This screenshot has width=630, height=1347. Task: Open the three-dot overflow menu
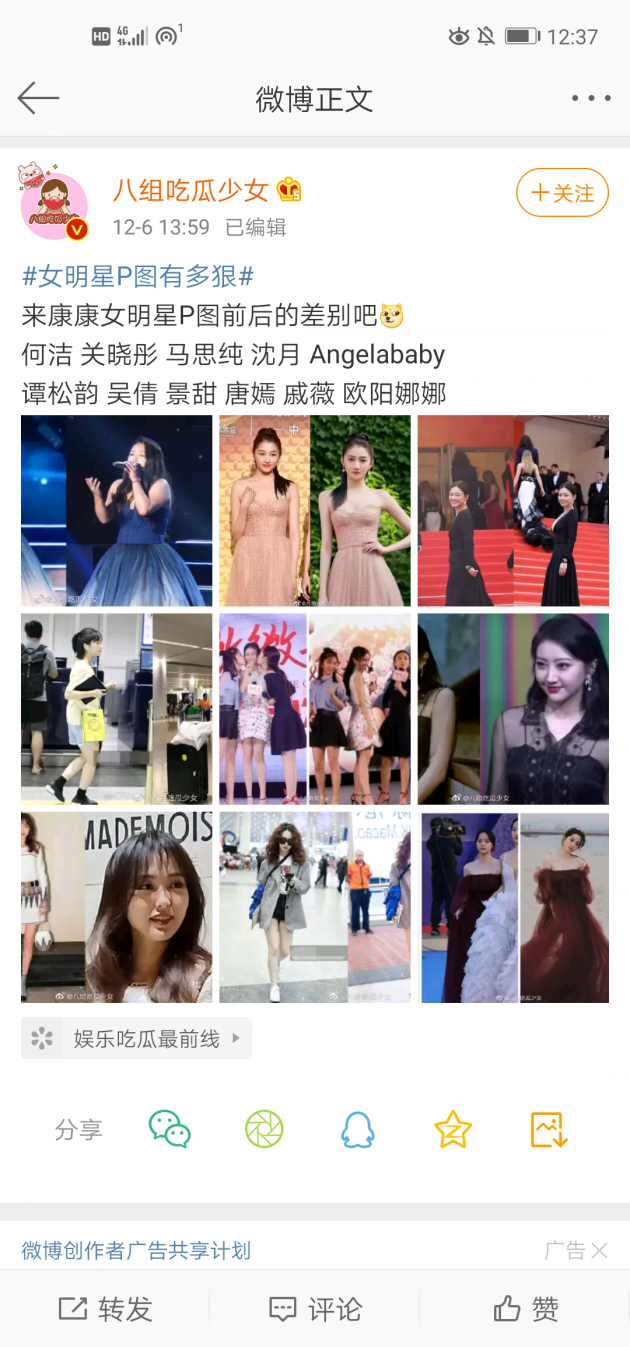(x=591, y=98)
